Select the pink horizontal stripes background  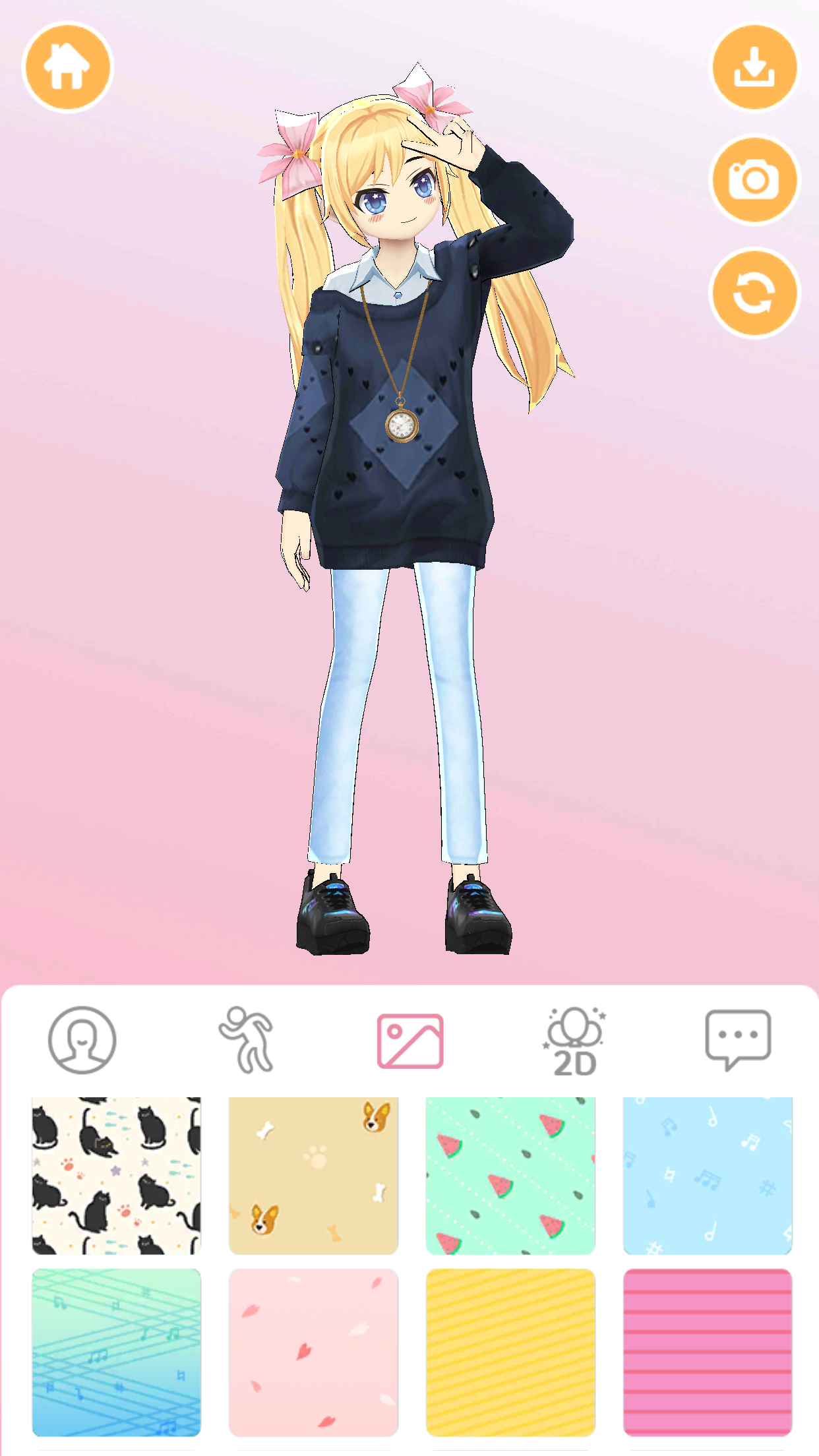tap(707, 1352)
